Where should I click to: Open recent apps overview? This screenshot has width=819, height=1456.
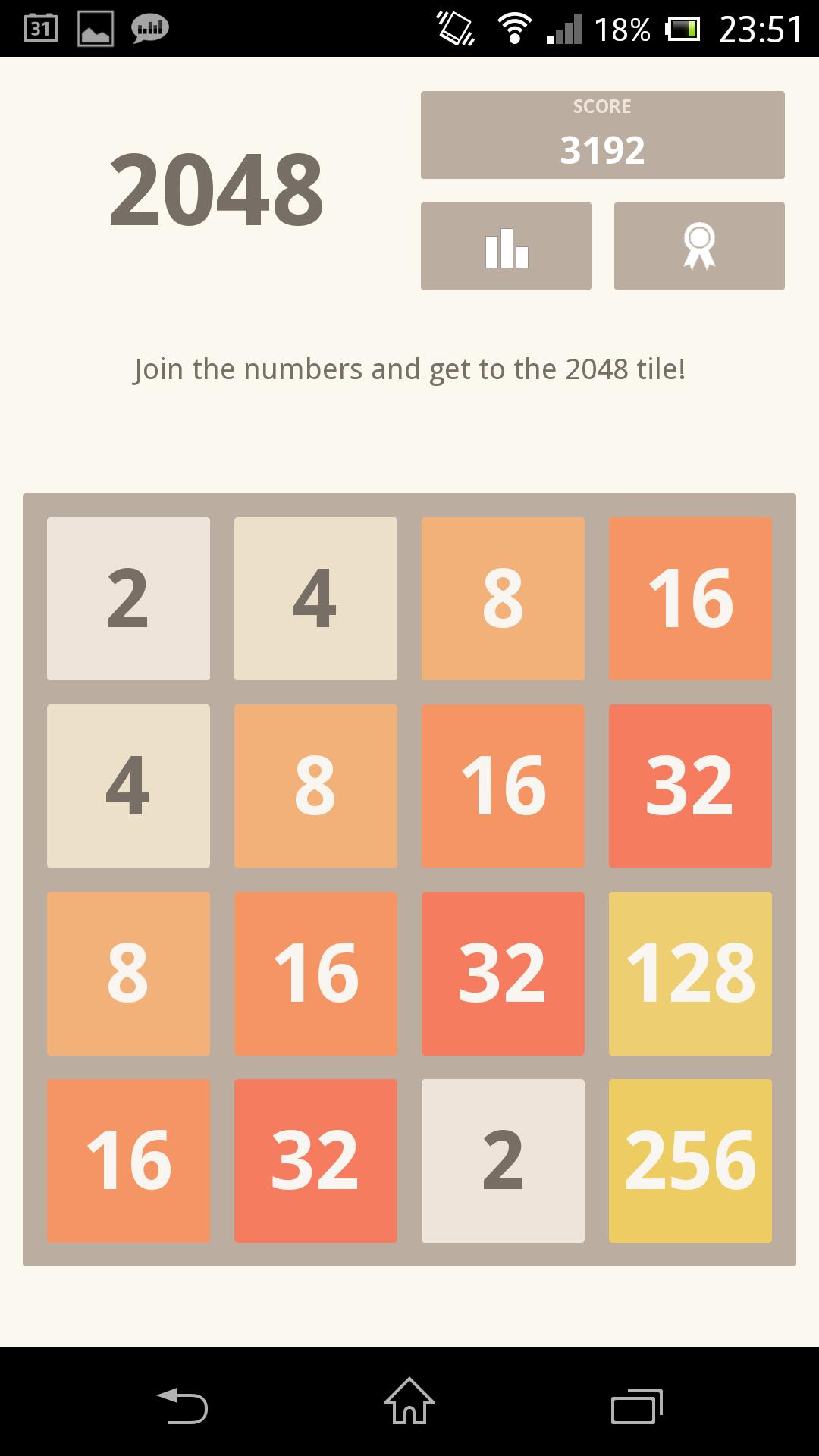[637, 1405]
